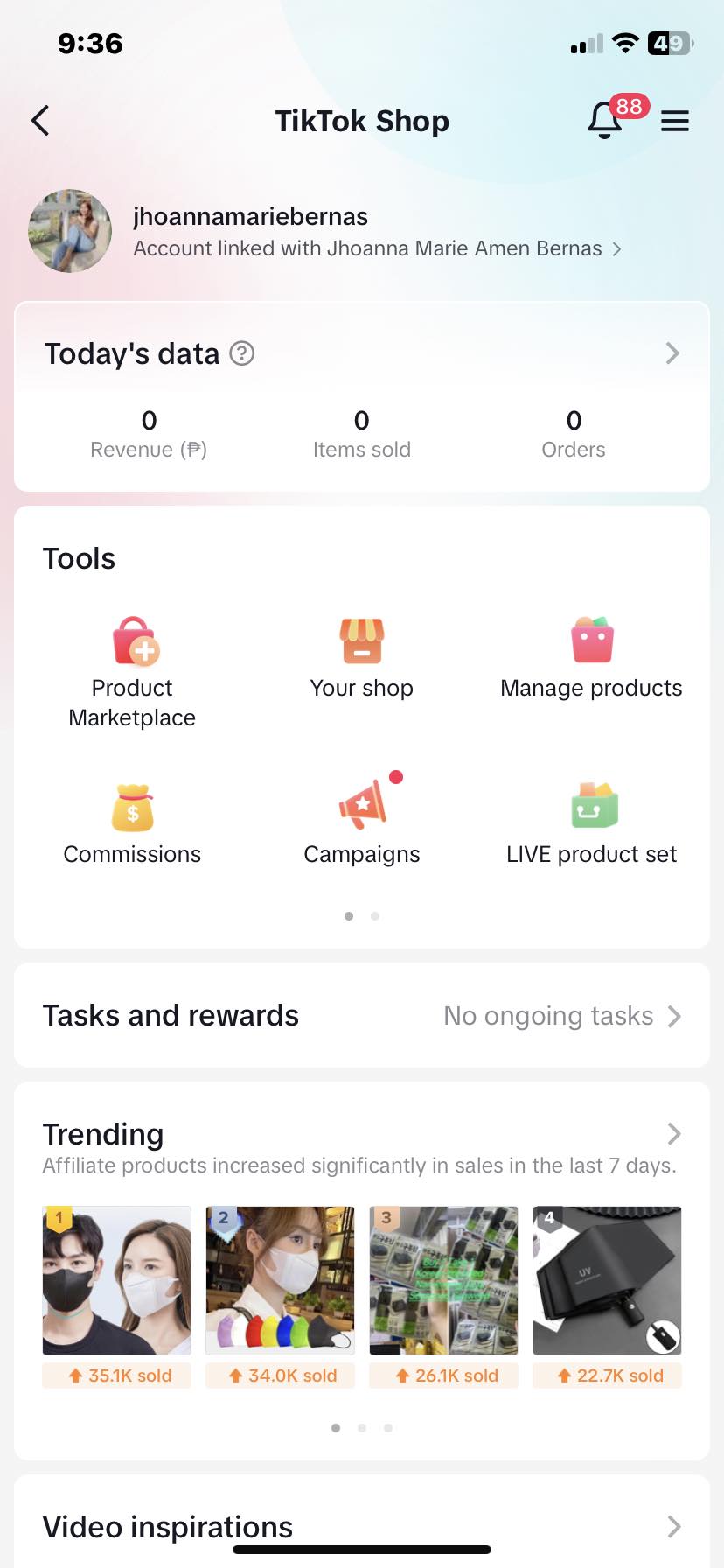The height and width of the screenshot is (1568, 724).
Task: Open trending umbrella with 22.7K sold
Action: pos(607,1281)
